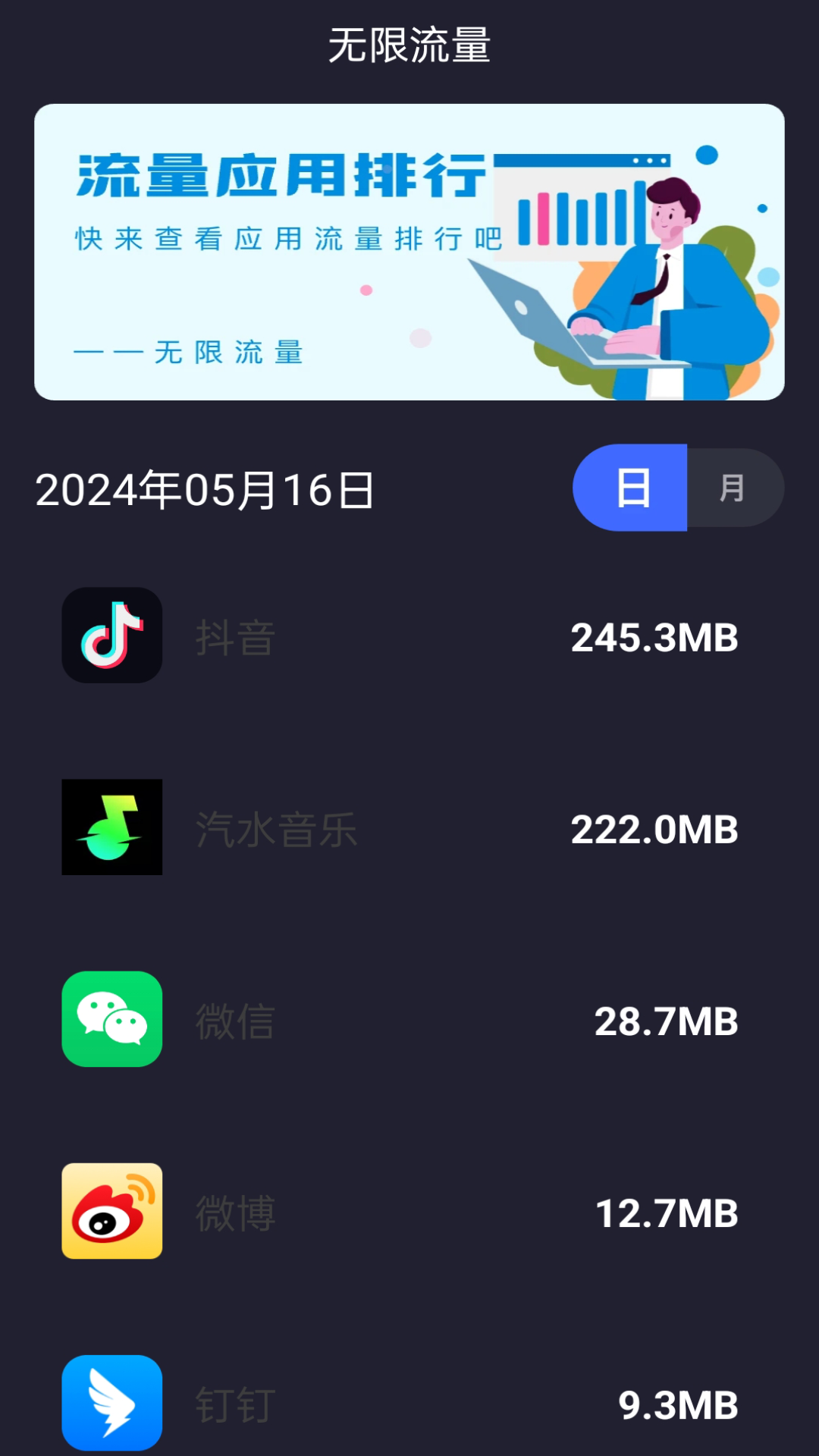Viewport: 819px width, 1456px height.
Task: Open the date 2024年05月16日 selector
Action: 205,490
